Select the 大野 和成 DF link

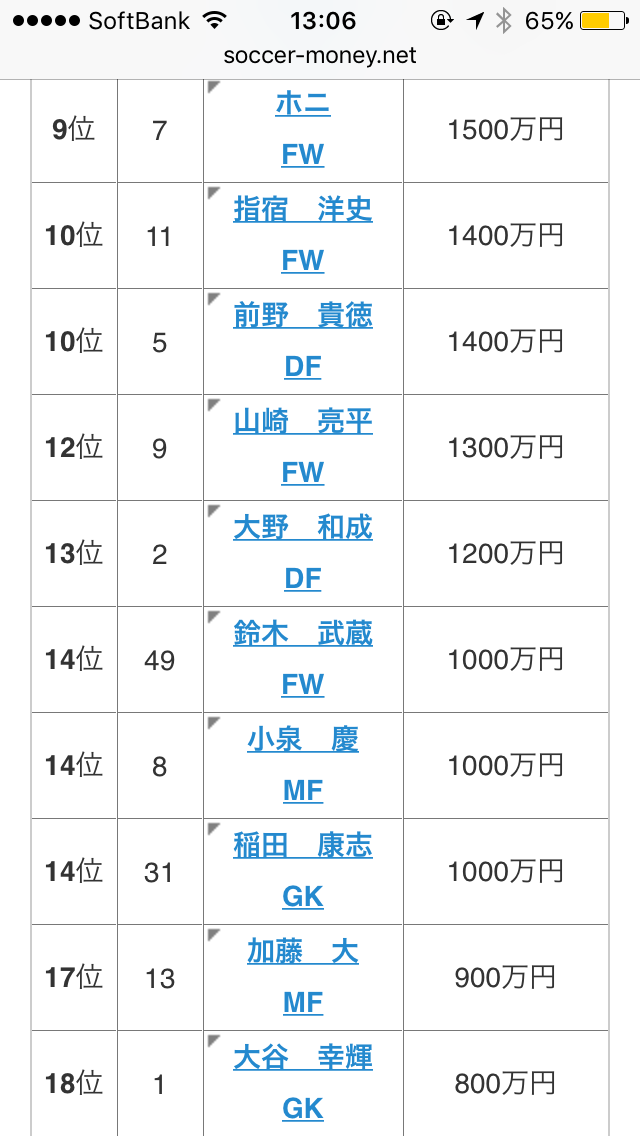(x=303, y=528)
